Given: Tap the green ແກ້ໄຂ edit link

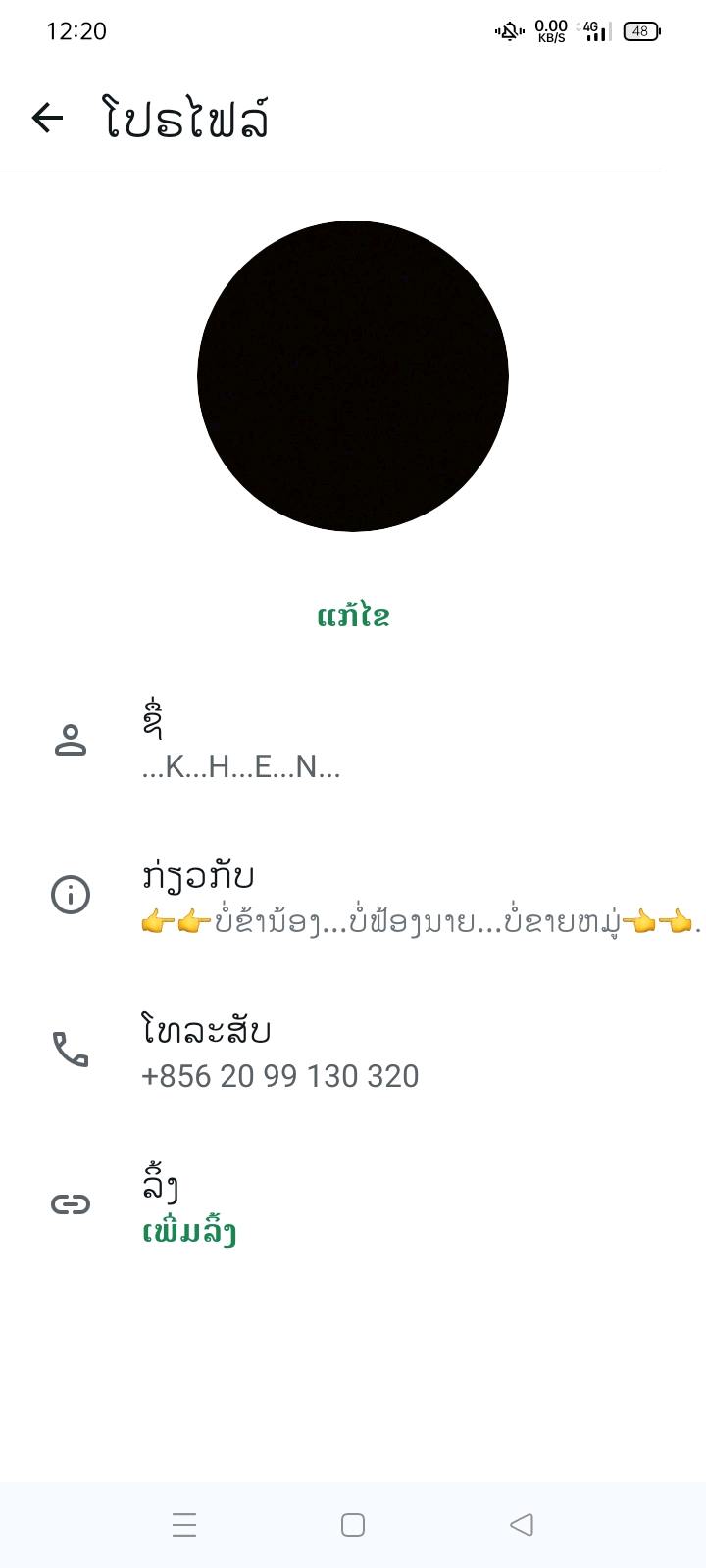Looking at the screenshot, I should [353, 616].
